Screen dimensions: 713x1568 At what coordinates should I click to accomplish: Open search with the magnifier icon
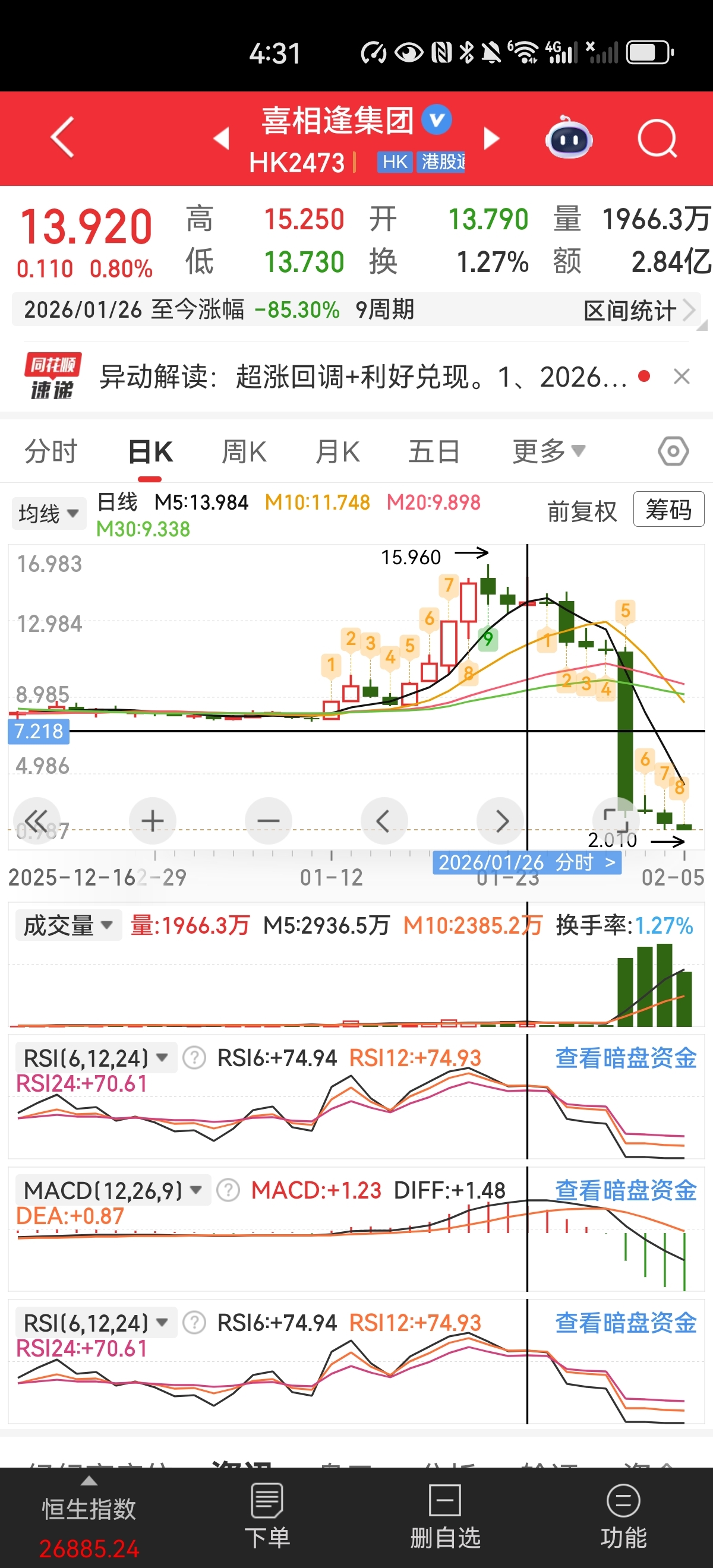click(x=657, y=137)
